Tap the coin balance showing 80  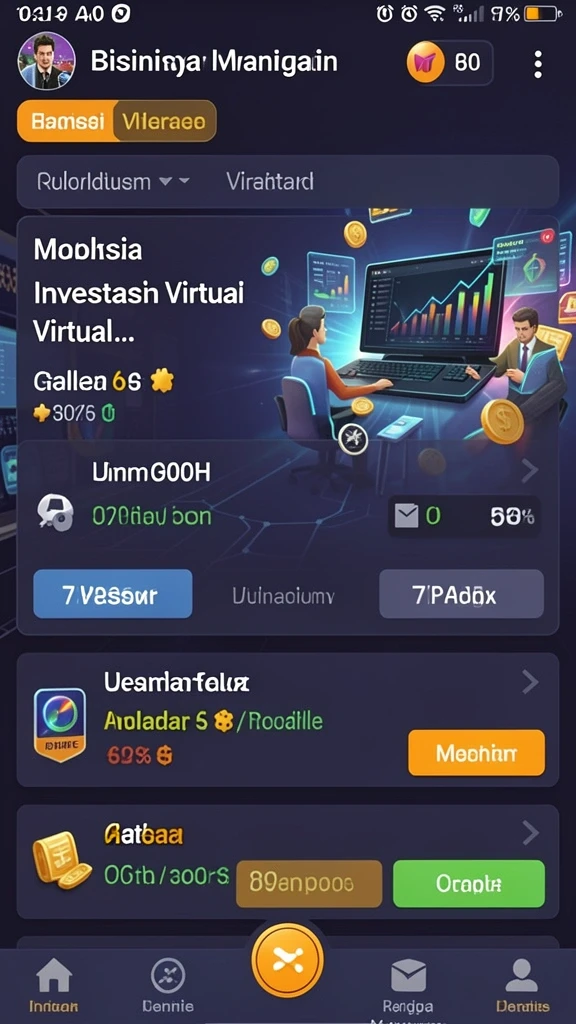pos(449,63)
